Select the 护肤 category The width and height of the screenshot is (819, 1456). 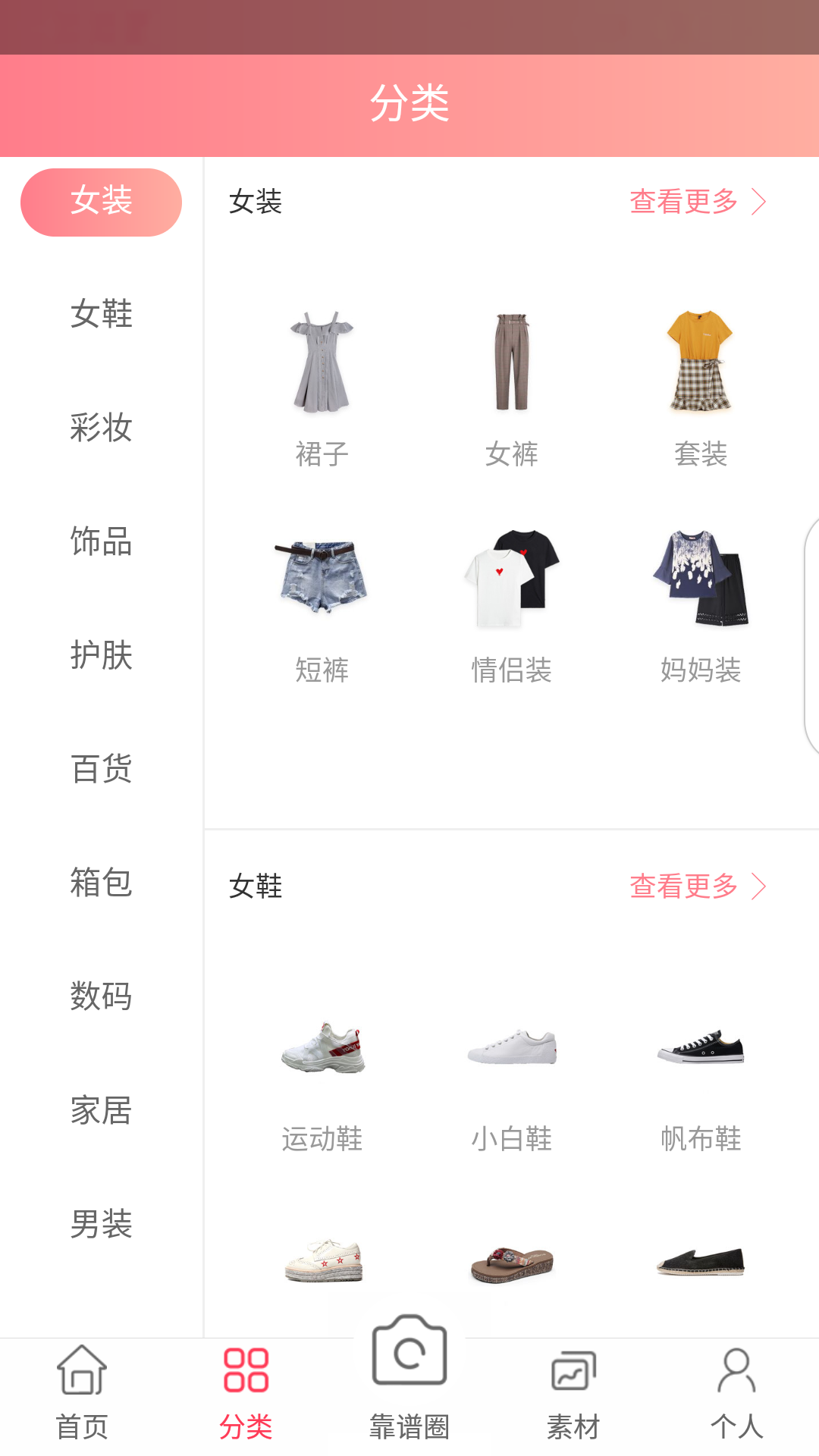101,655
